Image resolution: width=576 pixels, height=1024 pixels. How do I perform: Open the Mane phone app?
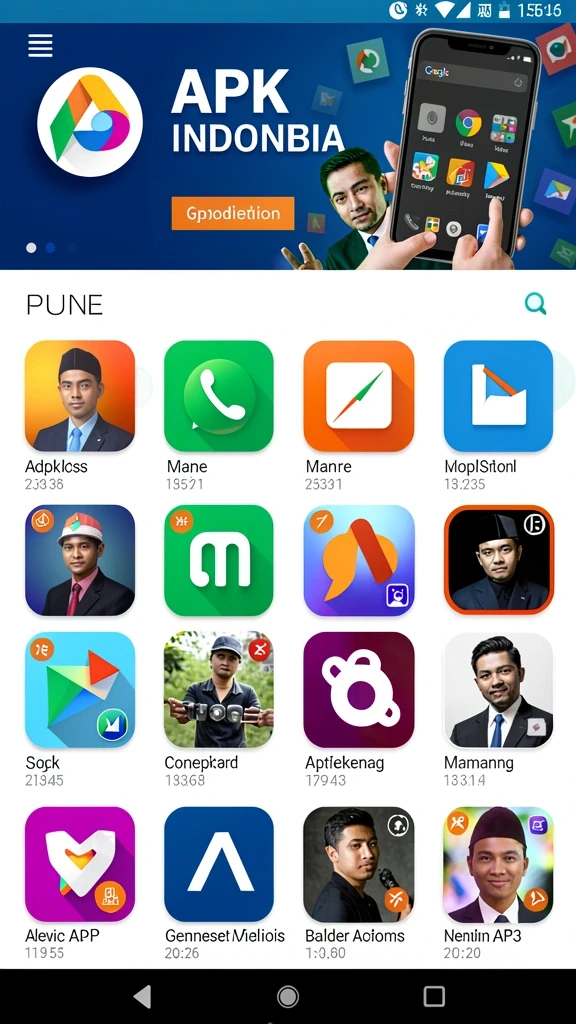(x=219, y=396)
